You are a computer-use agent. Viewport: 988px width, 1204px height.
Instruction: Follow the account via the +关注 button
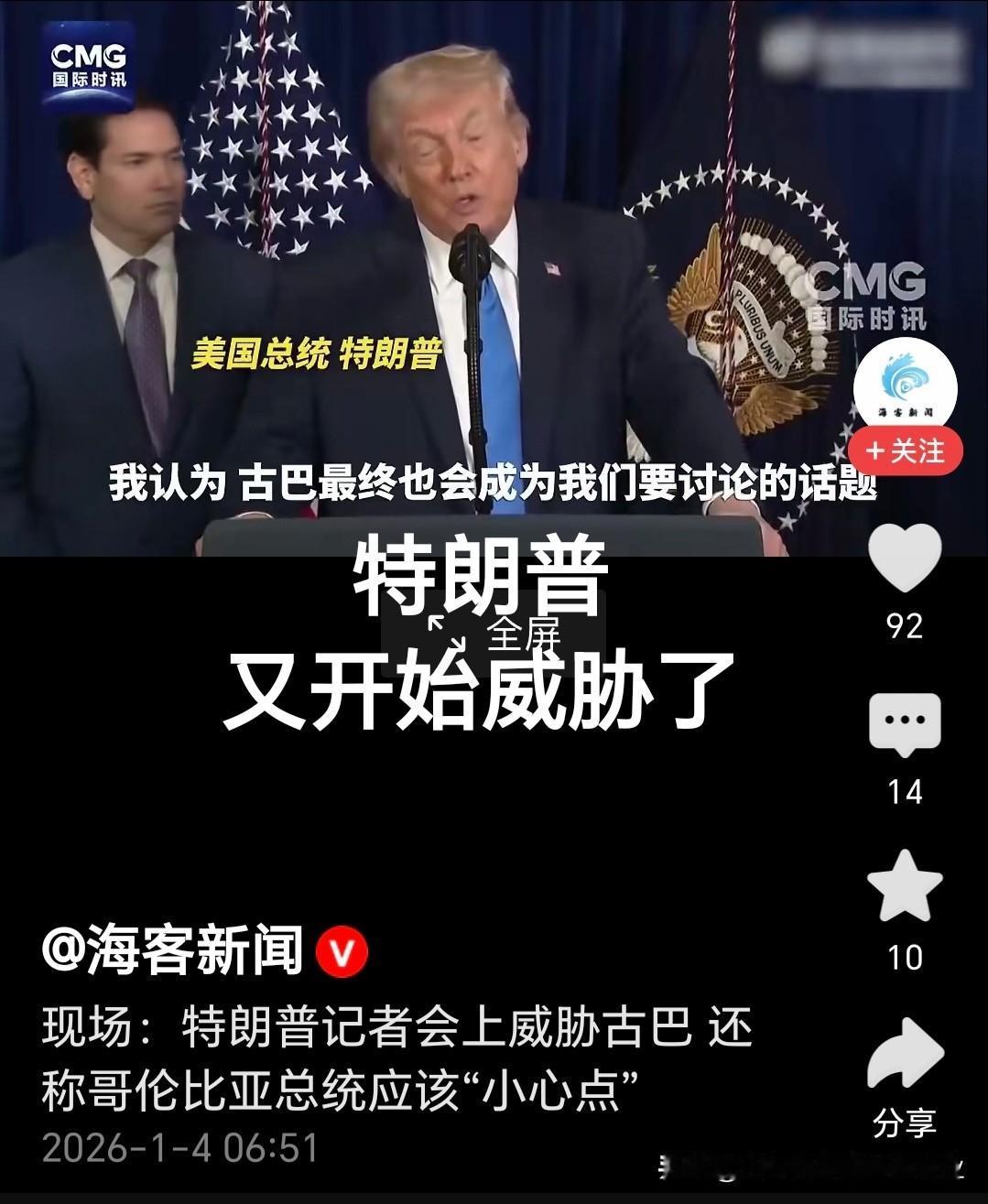point(905,450)
